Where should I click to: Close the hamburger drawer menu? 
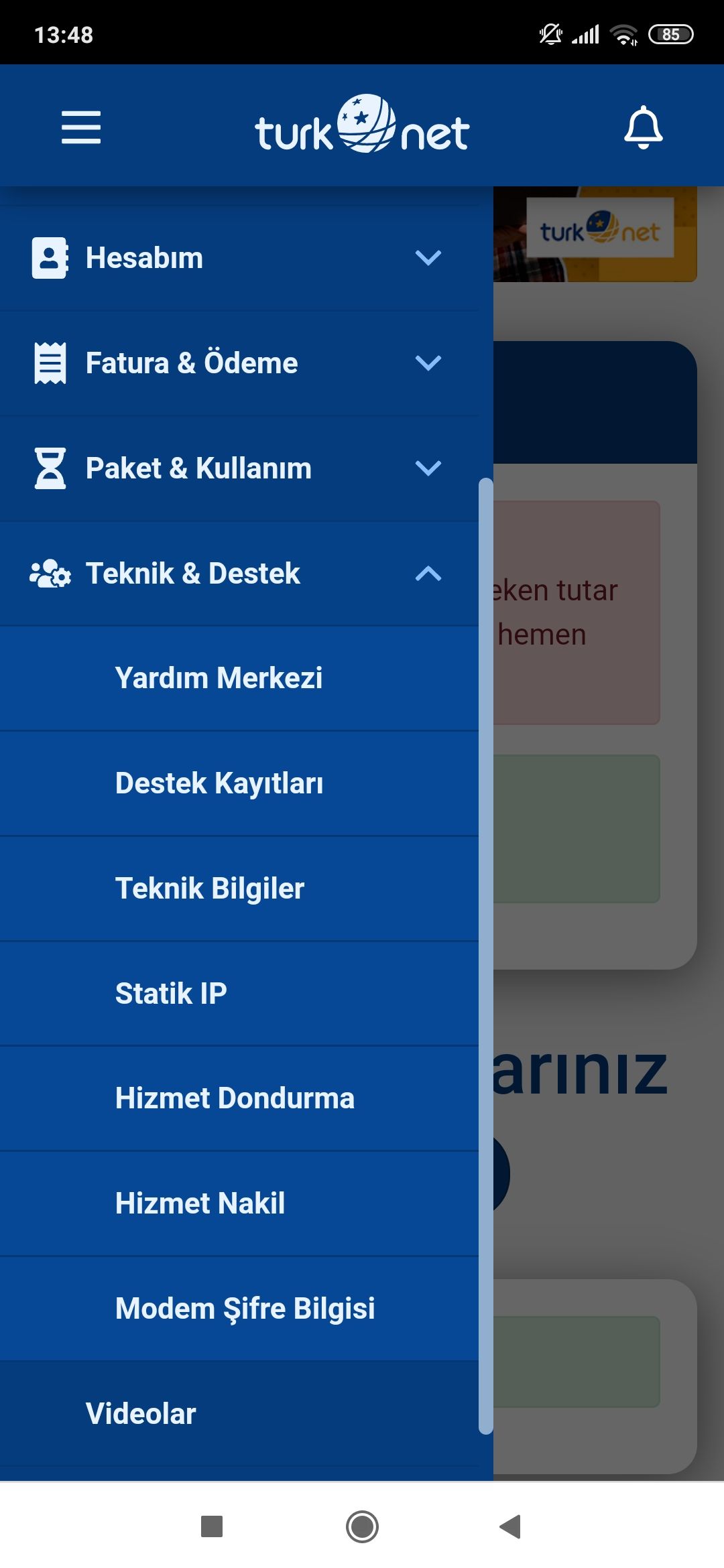[81, 127]
